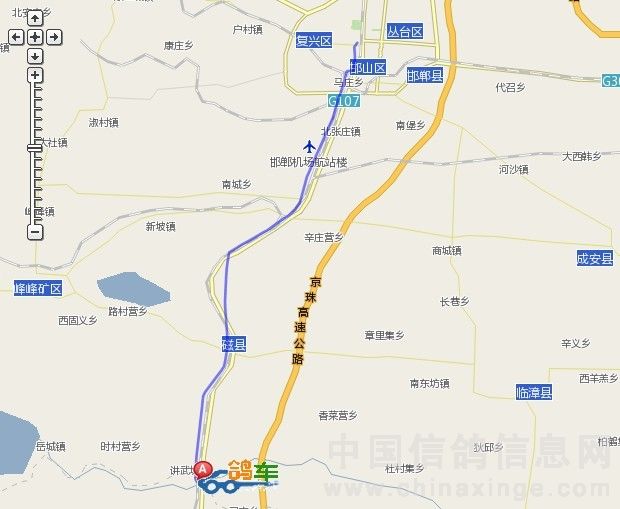Pan the map up
The height and width of the screenshot is (509, 620).
(x=35, y=18)
